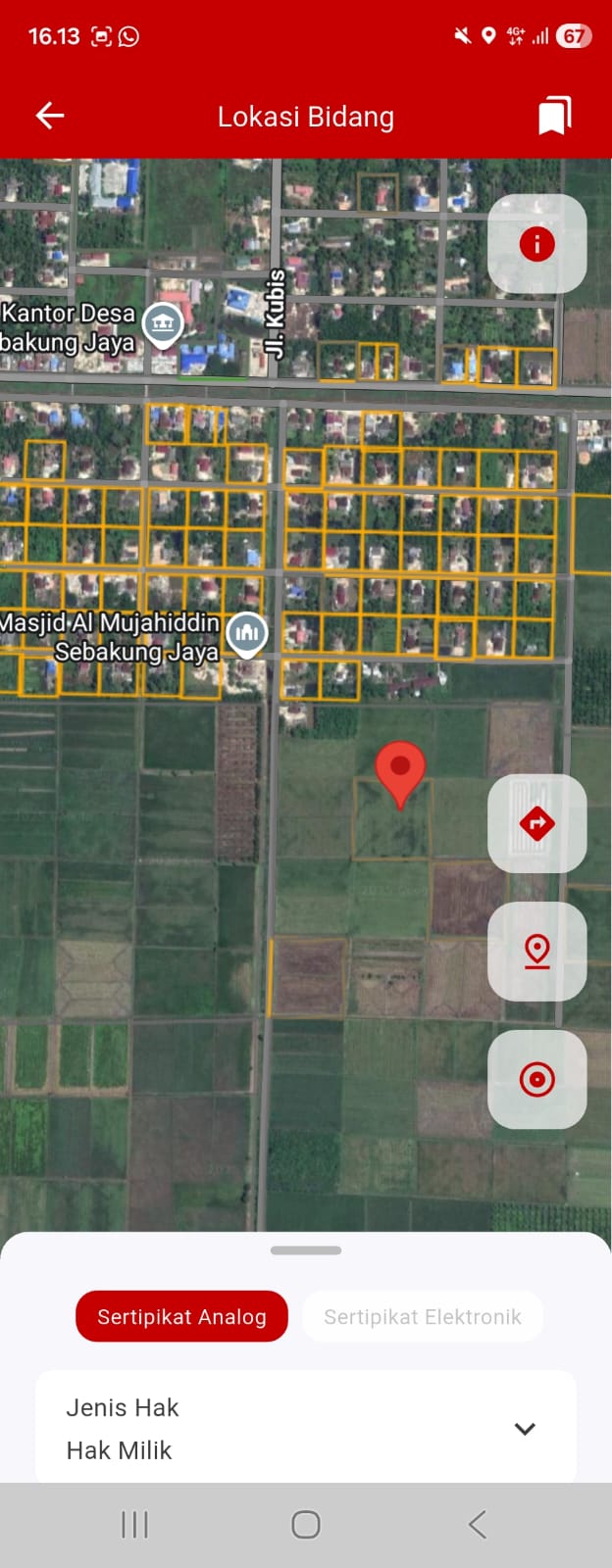Screen dimensions: 612x1568
Task: Tap the location pin map button
Action: click(536, 951)
